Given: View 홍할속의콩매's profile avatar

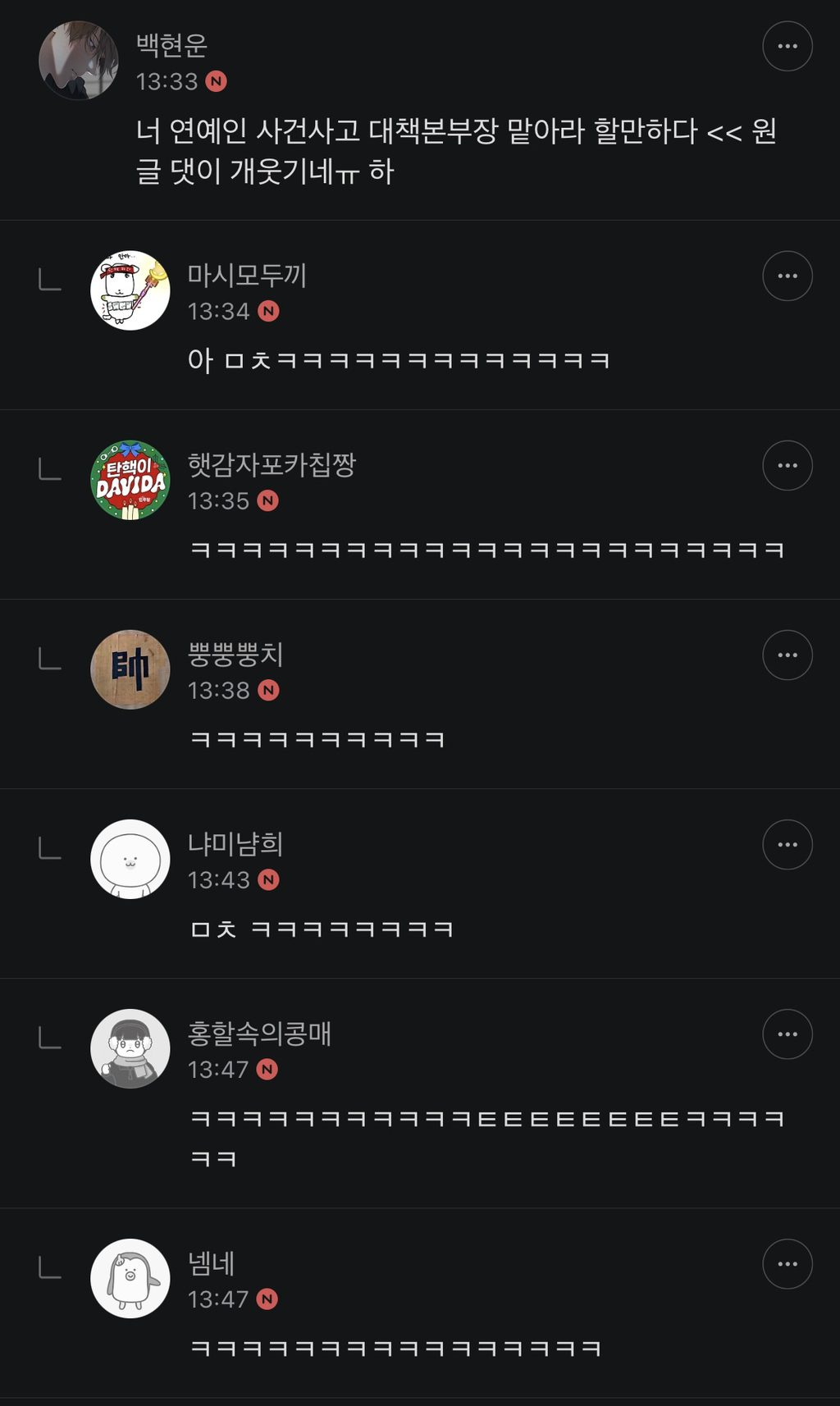Looking at the screenshot, I should (130, 1048).
